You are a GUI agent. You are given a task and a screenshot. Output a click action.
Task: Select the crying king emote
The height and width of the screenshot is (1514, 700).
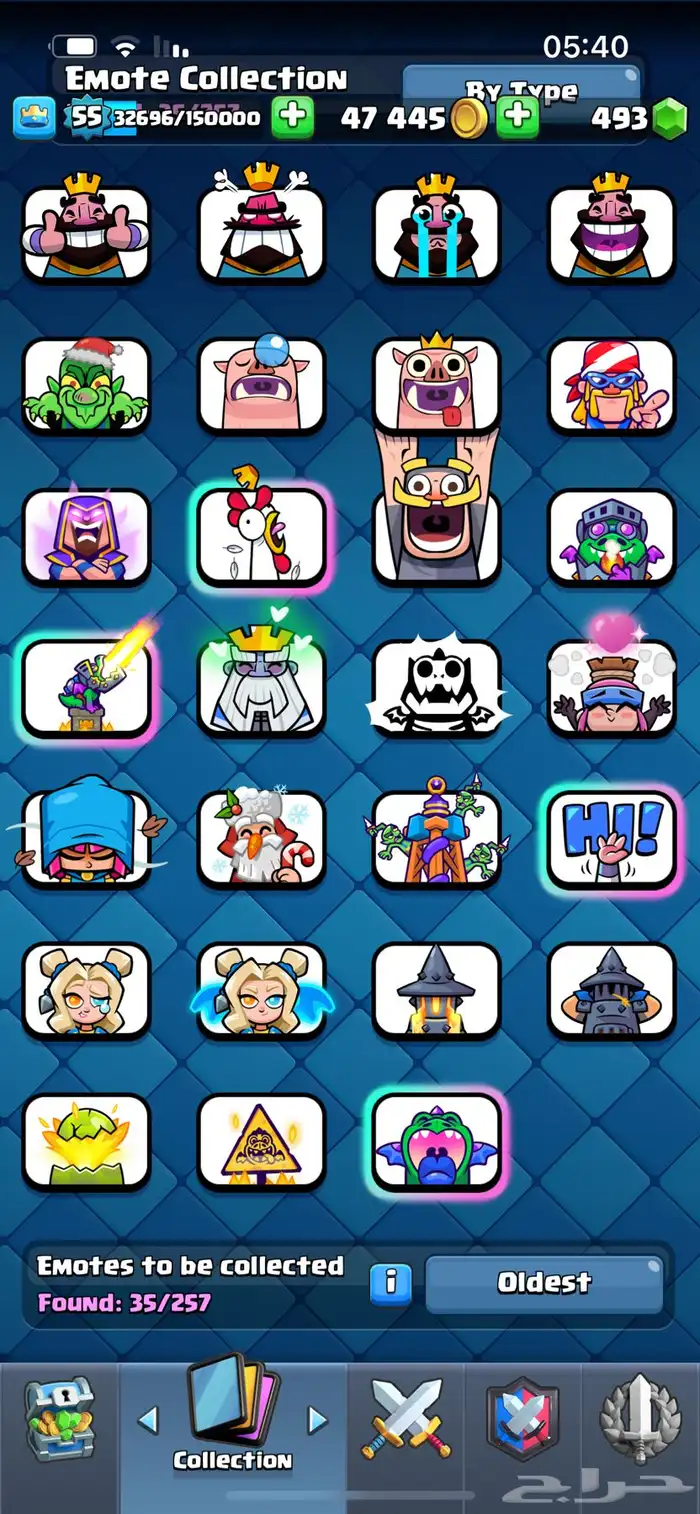[436, 233]
